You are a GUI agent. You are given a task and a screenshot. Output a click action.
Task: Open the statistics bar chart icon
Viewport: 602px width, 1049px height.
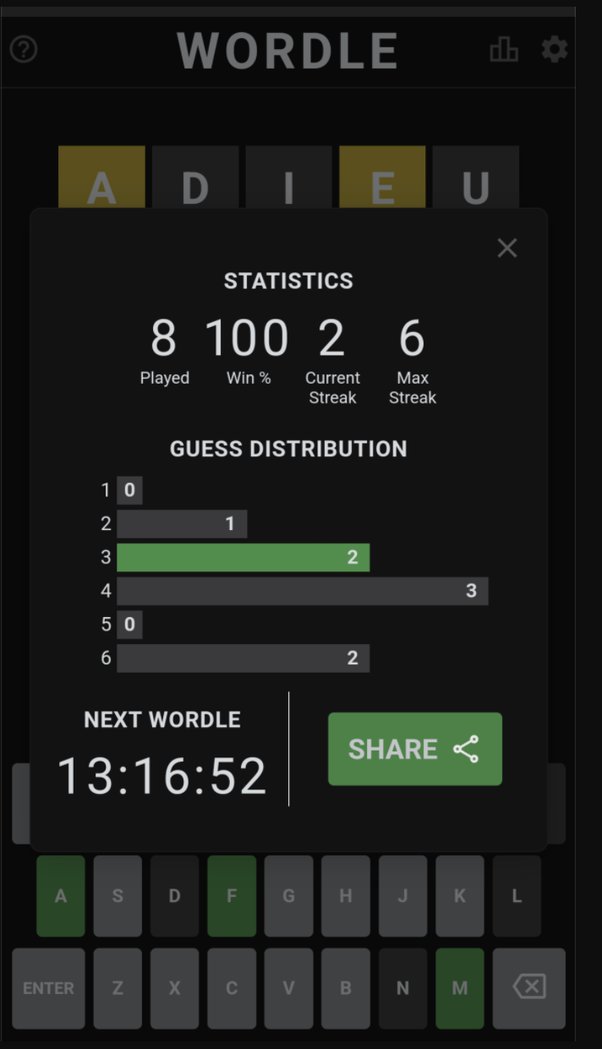[504, 49]
